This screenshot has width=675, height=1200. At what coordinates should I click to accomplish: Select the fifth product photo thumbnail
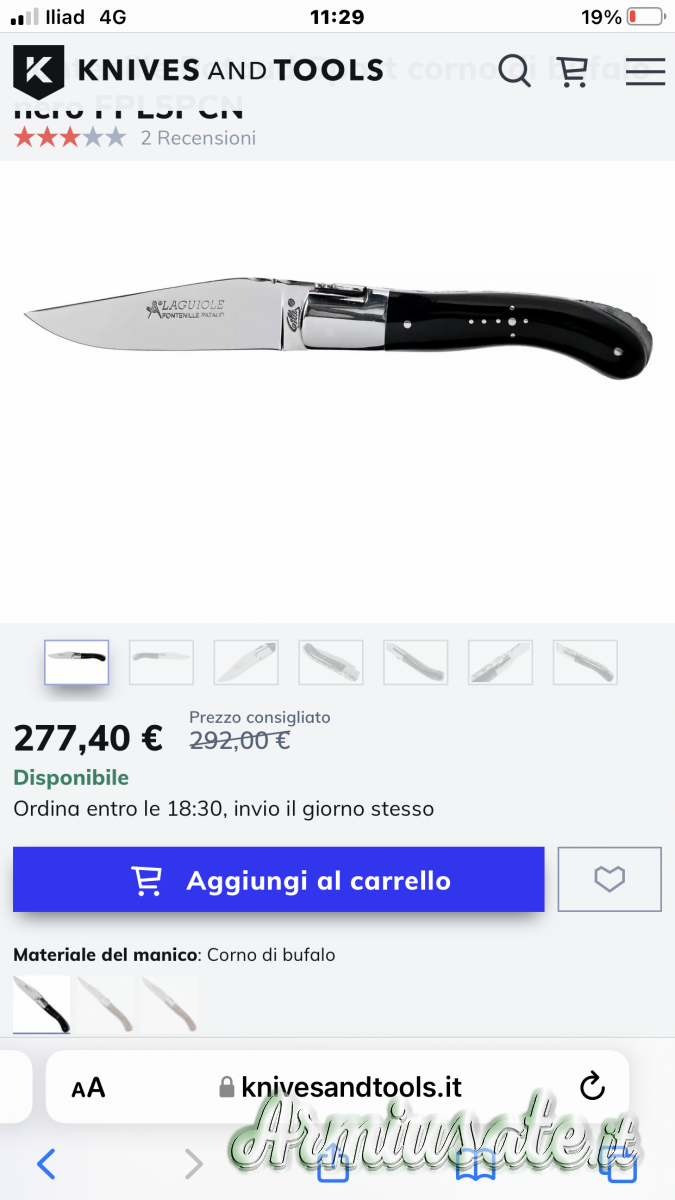point(415,662)
